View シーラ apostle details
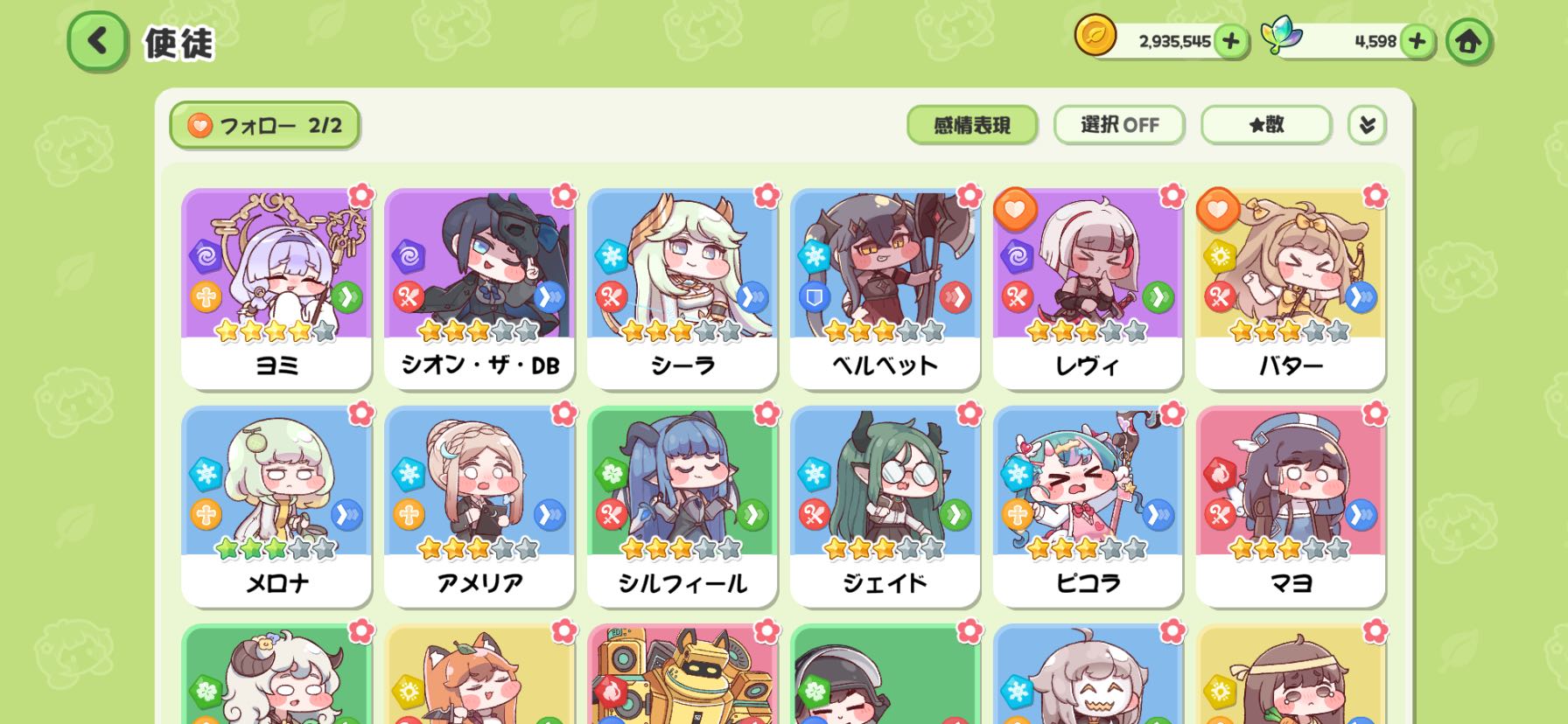 [x=682, y=289]
